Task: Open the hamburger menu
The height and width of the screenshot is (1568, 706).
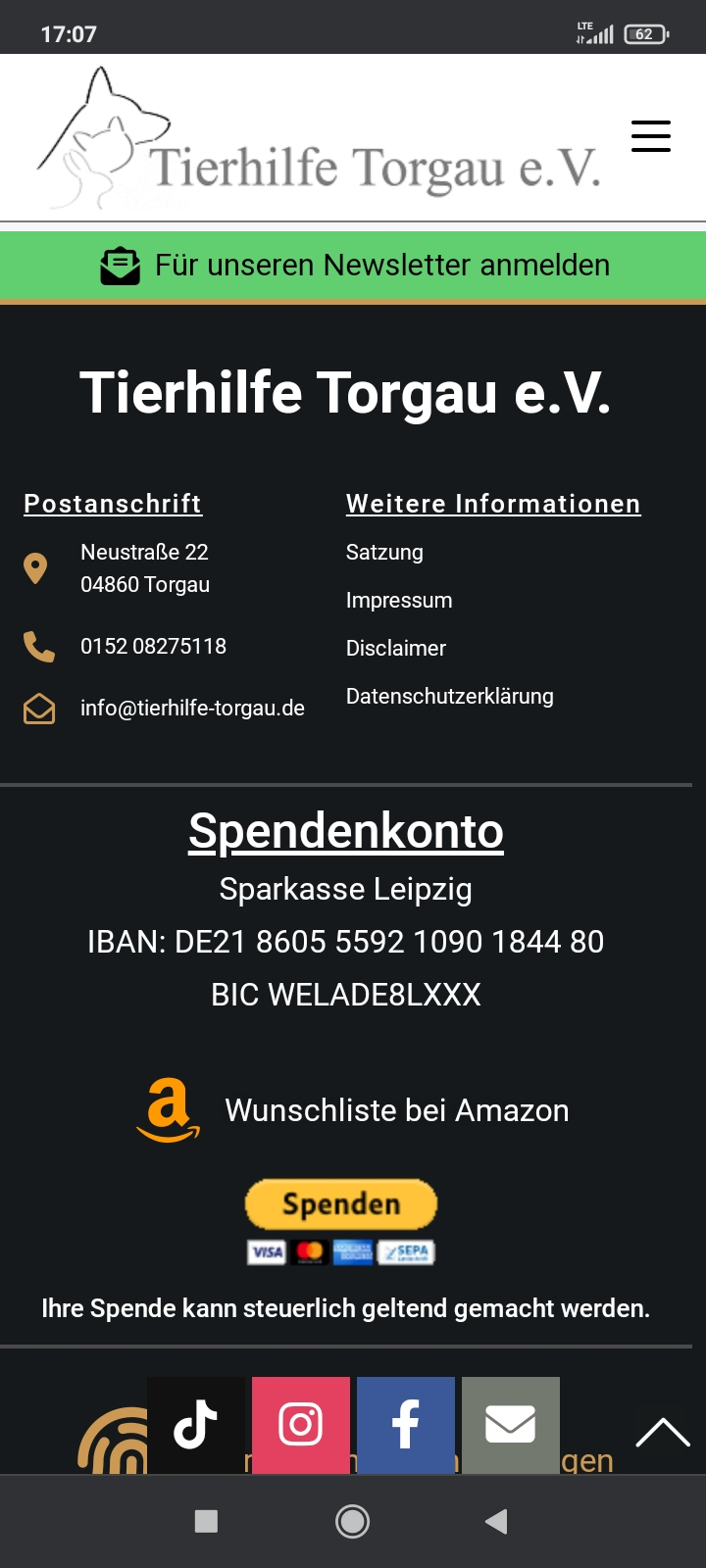Action: (650, 136)
